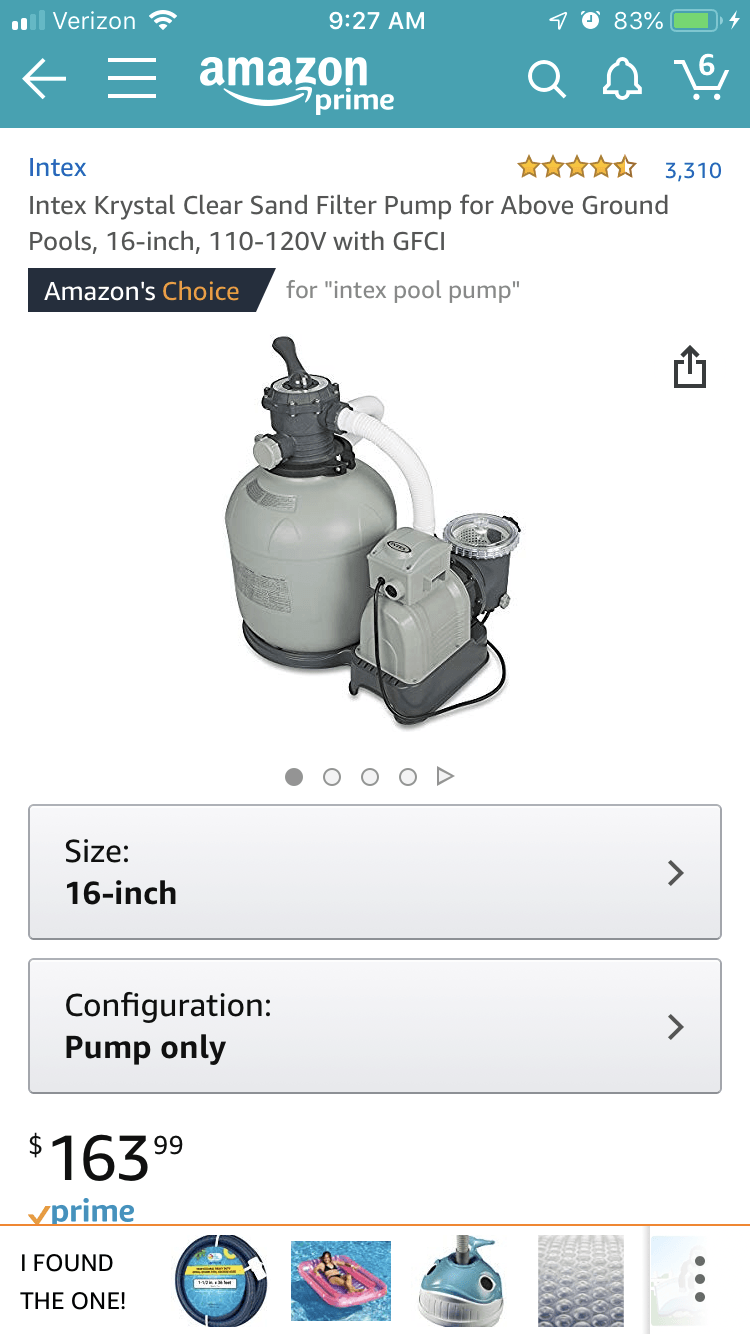
Task: Open the three-dot menu in suggestions bar
Action: 700,1279
